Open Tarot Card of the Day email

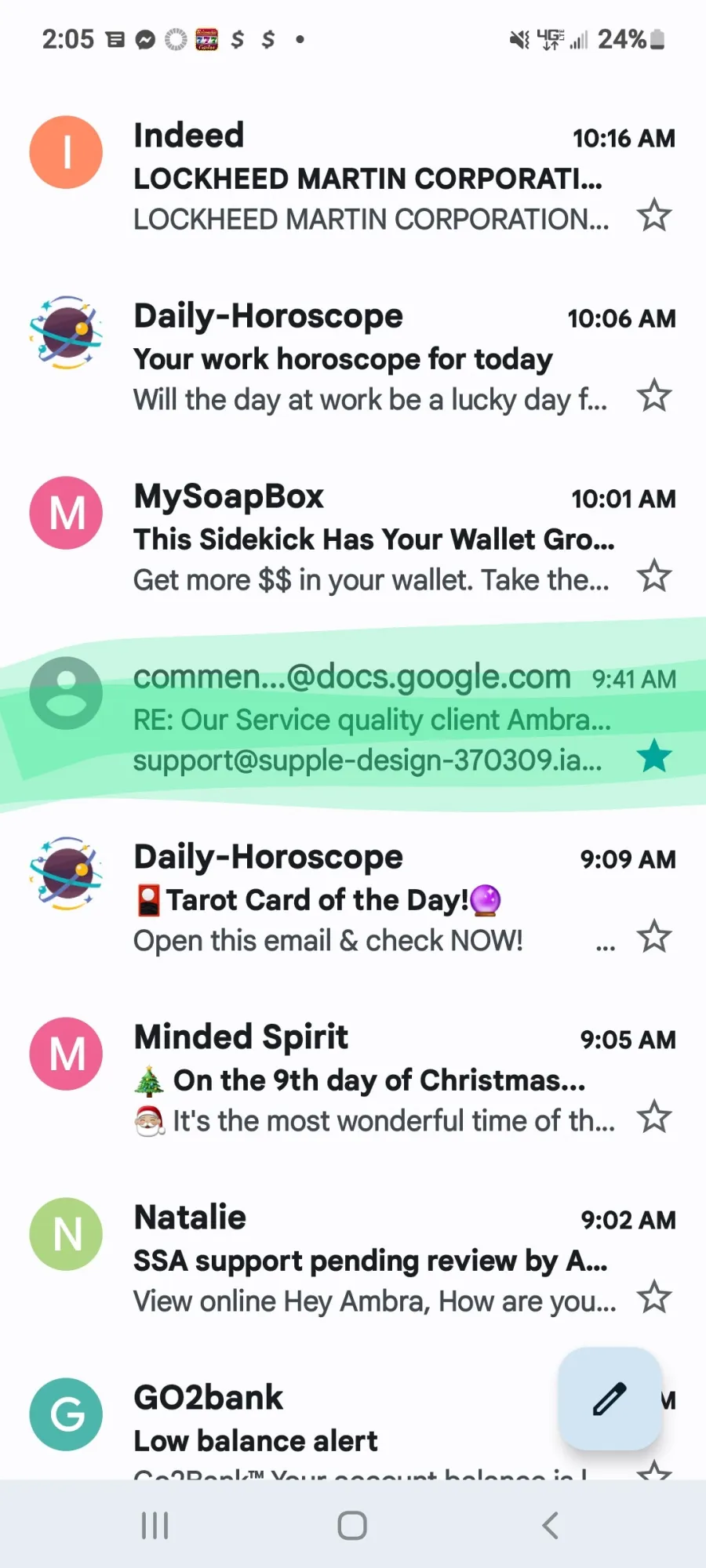[x=353, y=898]
